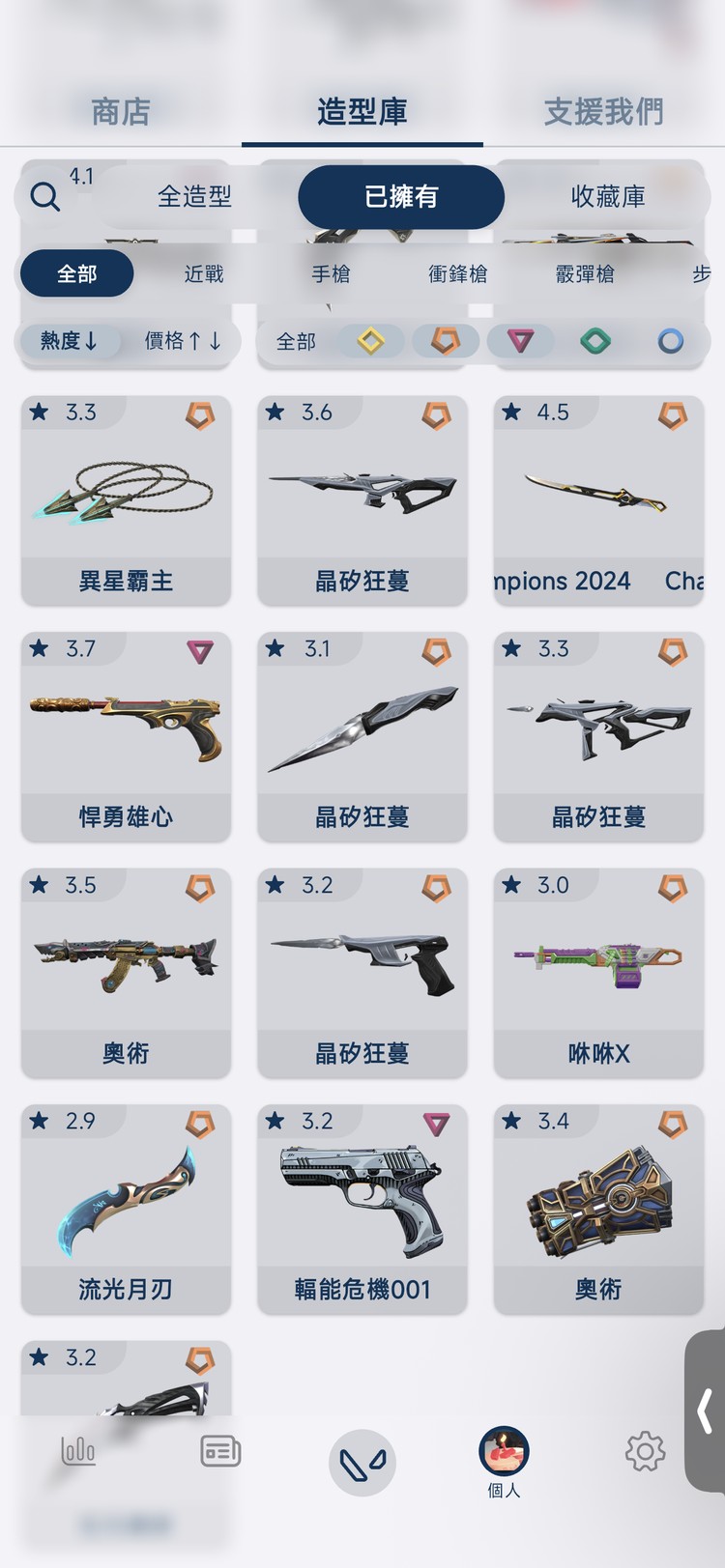Tap the pink triangle filter in rarity slider row
This screenshot has width=725, height=1568.
pos(521,342)
